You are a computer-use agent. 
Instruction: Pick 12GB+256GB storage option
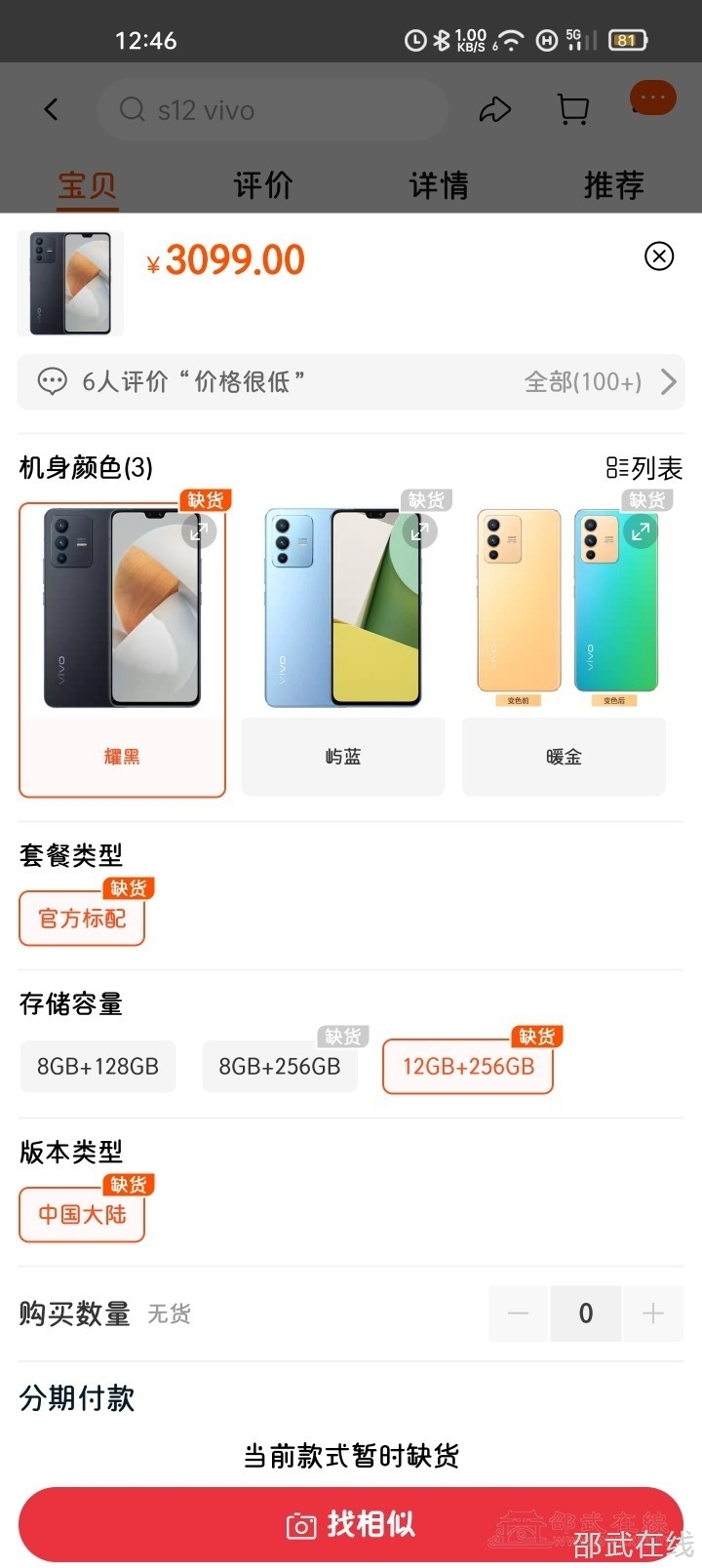[x=468, y=1066]
